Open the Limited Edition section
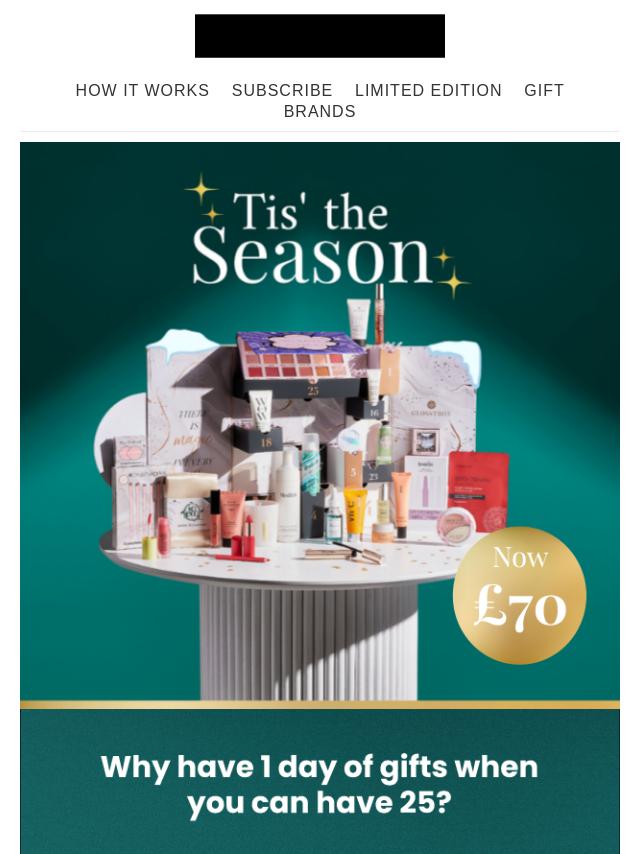The image size is (640, 854). point(428,91)
